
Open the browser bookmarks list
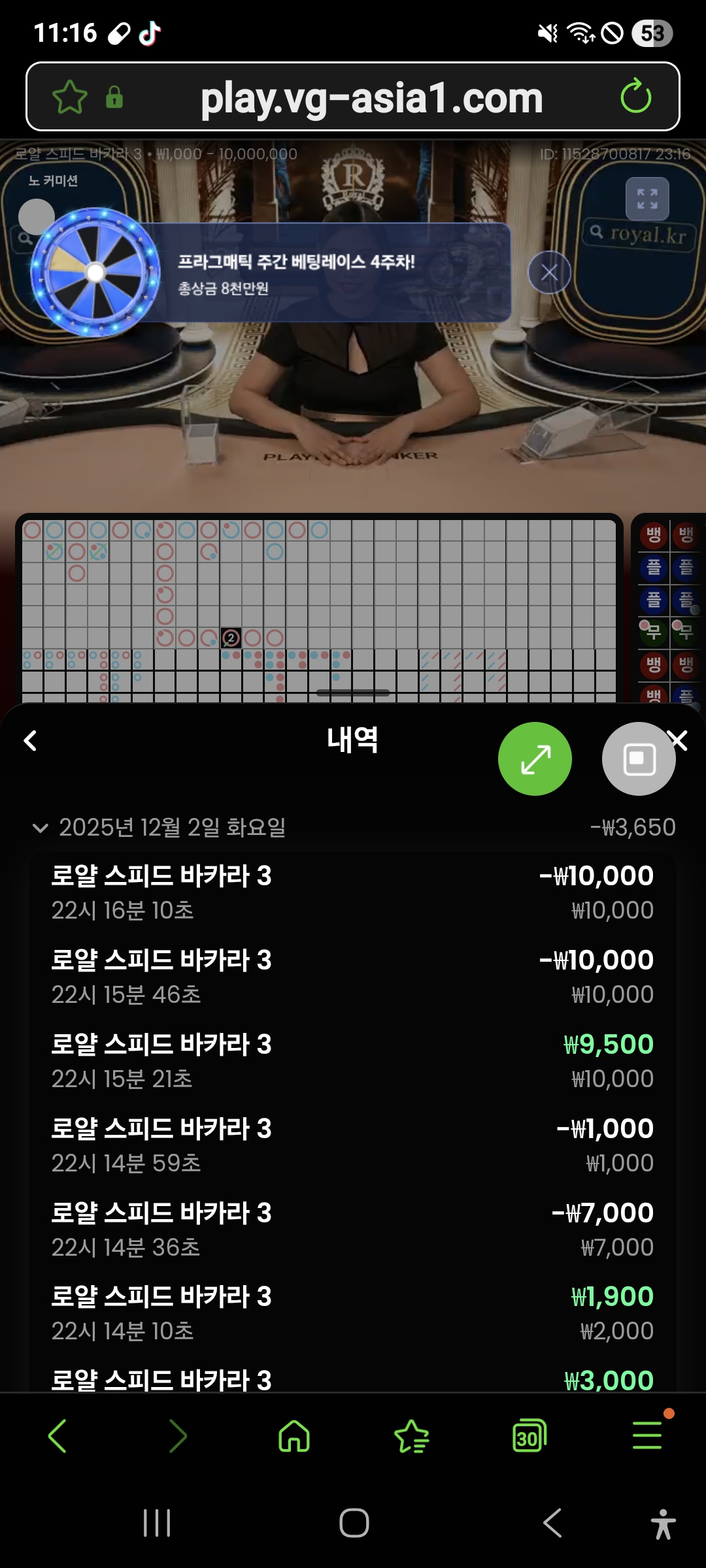click(x=412, y=1436)
